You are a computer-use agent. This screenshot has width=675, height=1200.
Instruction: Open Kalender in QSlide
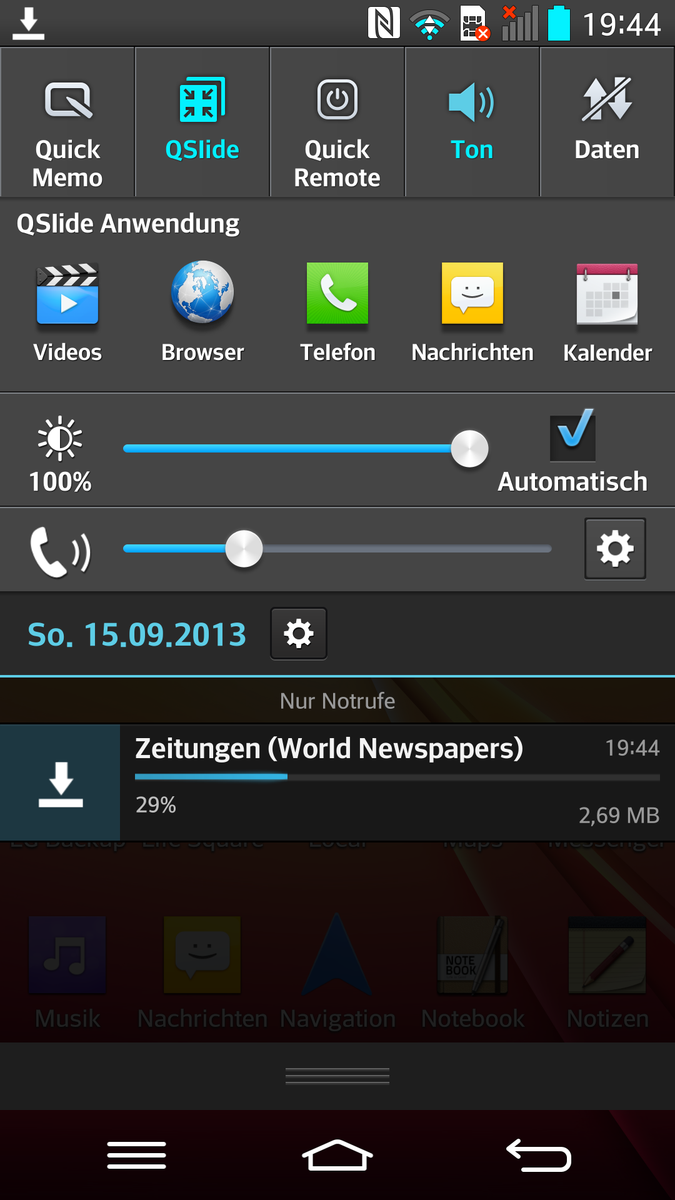click(x=607, y=312)
